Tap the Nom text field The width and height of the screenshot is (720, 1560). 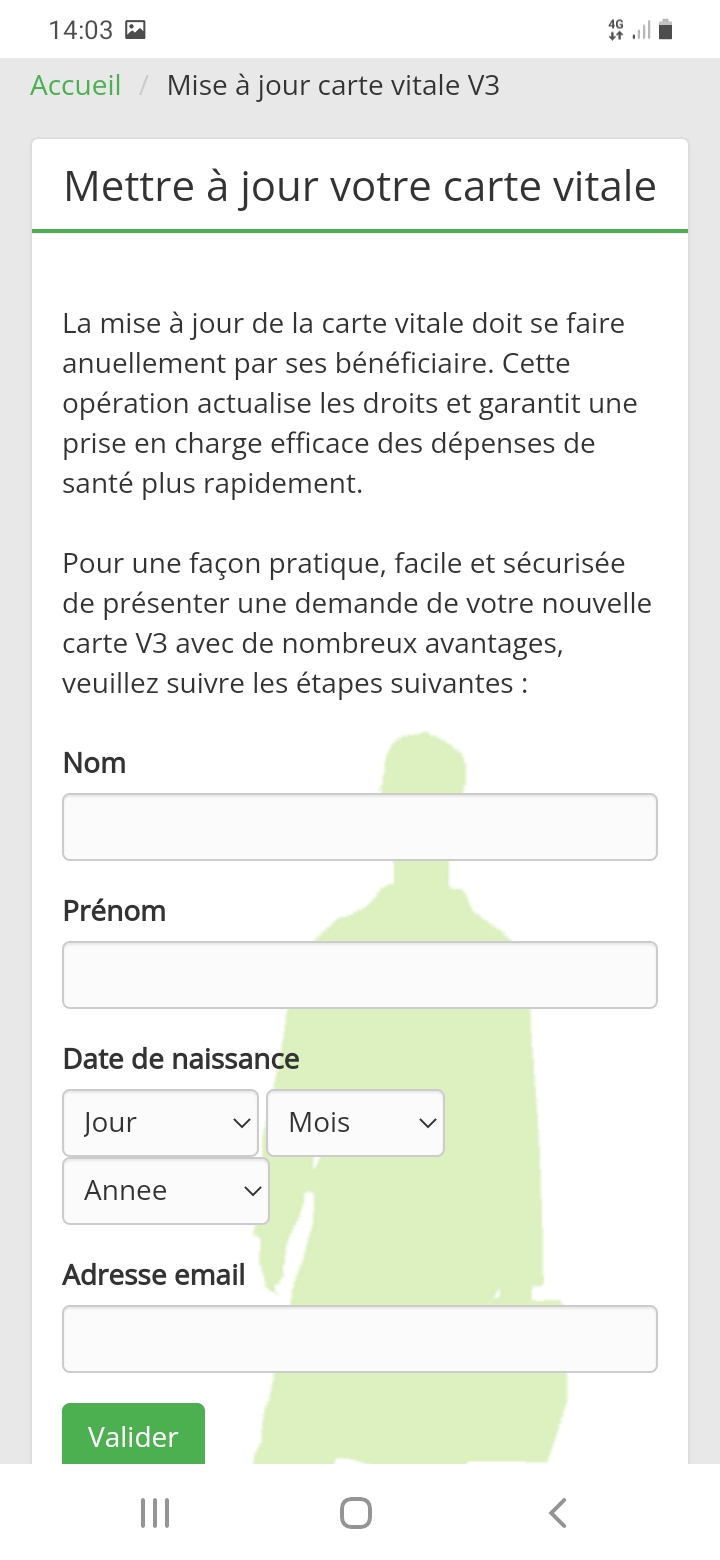coord(360,827)
